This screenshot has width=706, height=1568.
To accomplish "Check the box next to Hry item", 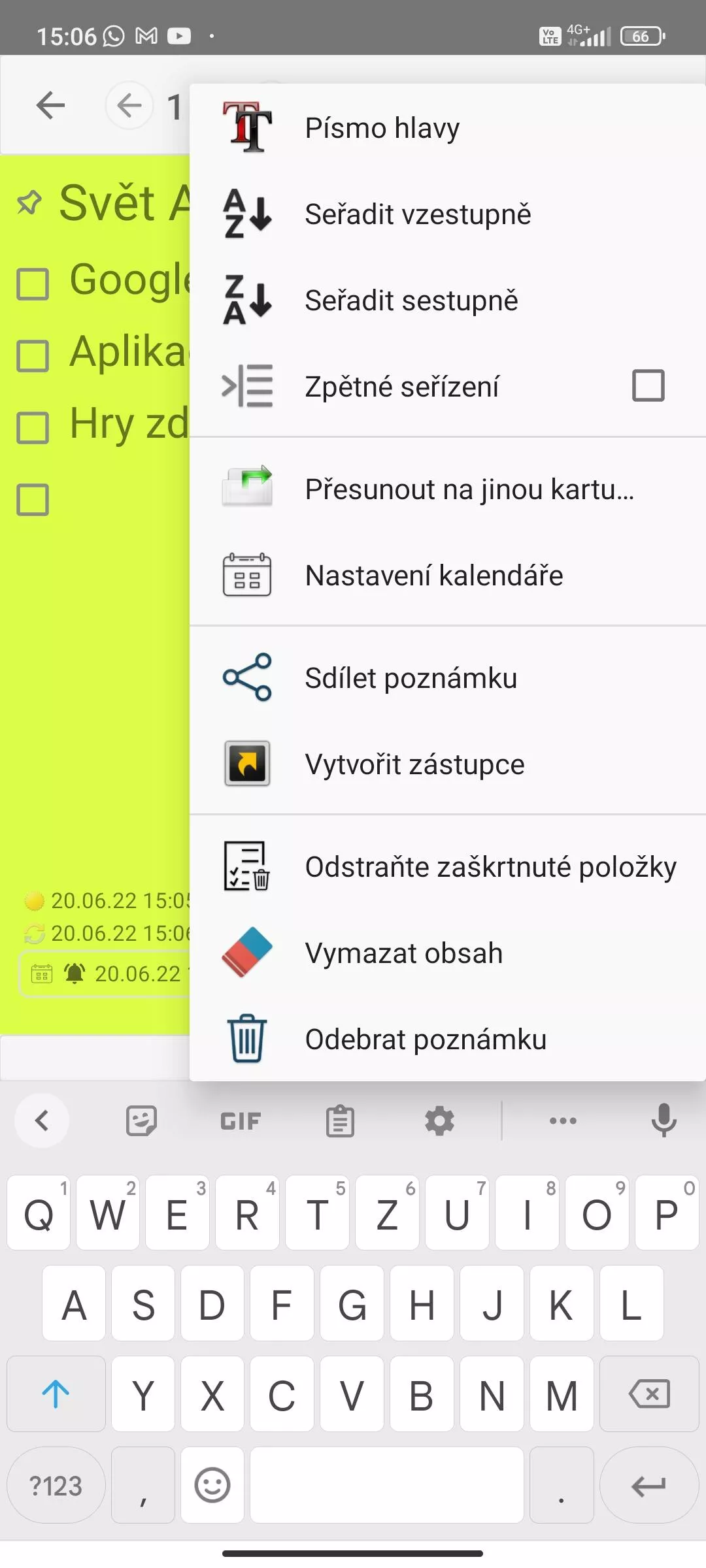I will tap(33, 427).
